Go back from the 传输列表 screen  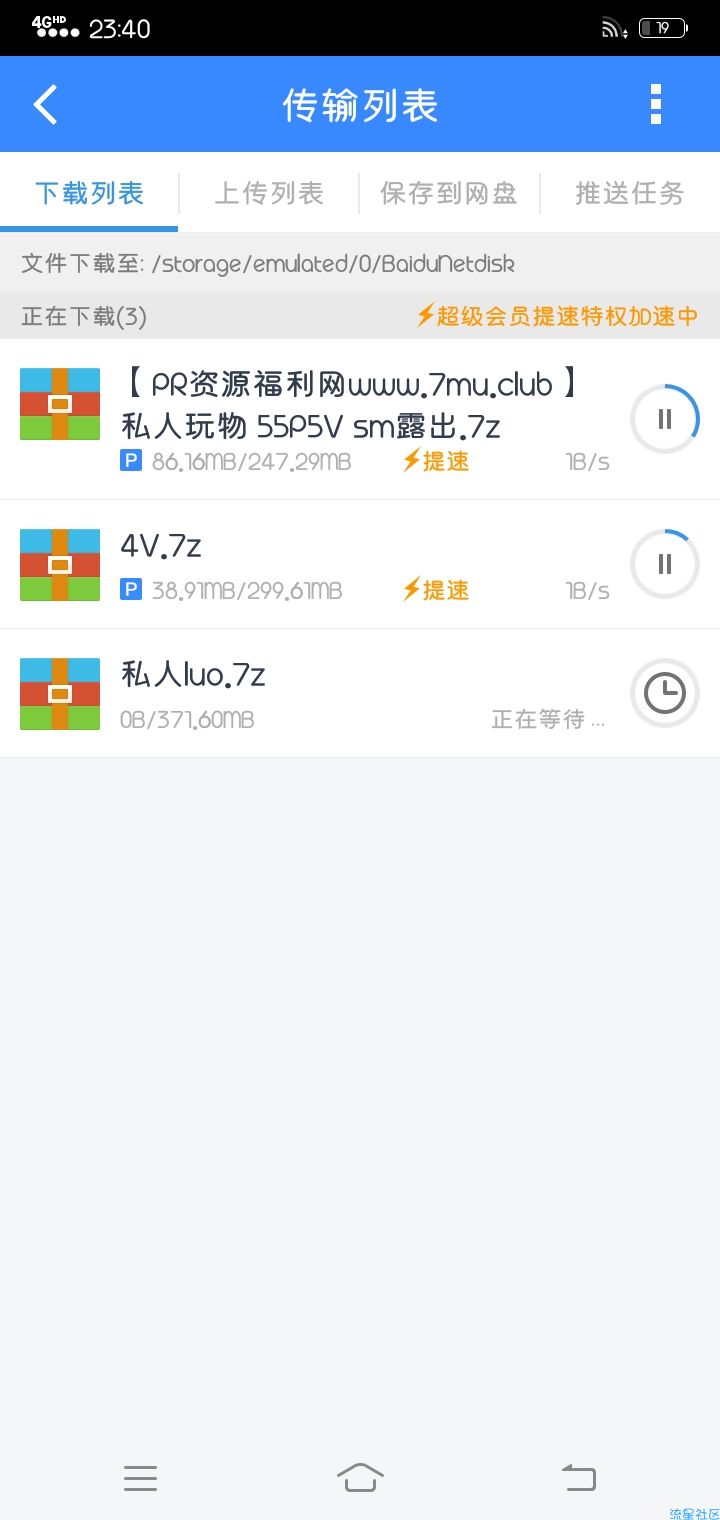(x=46, y=105)
